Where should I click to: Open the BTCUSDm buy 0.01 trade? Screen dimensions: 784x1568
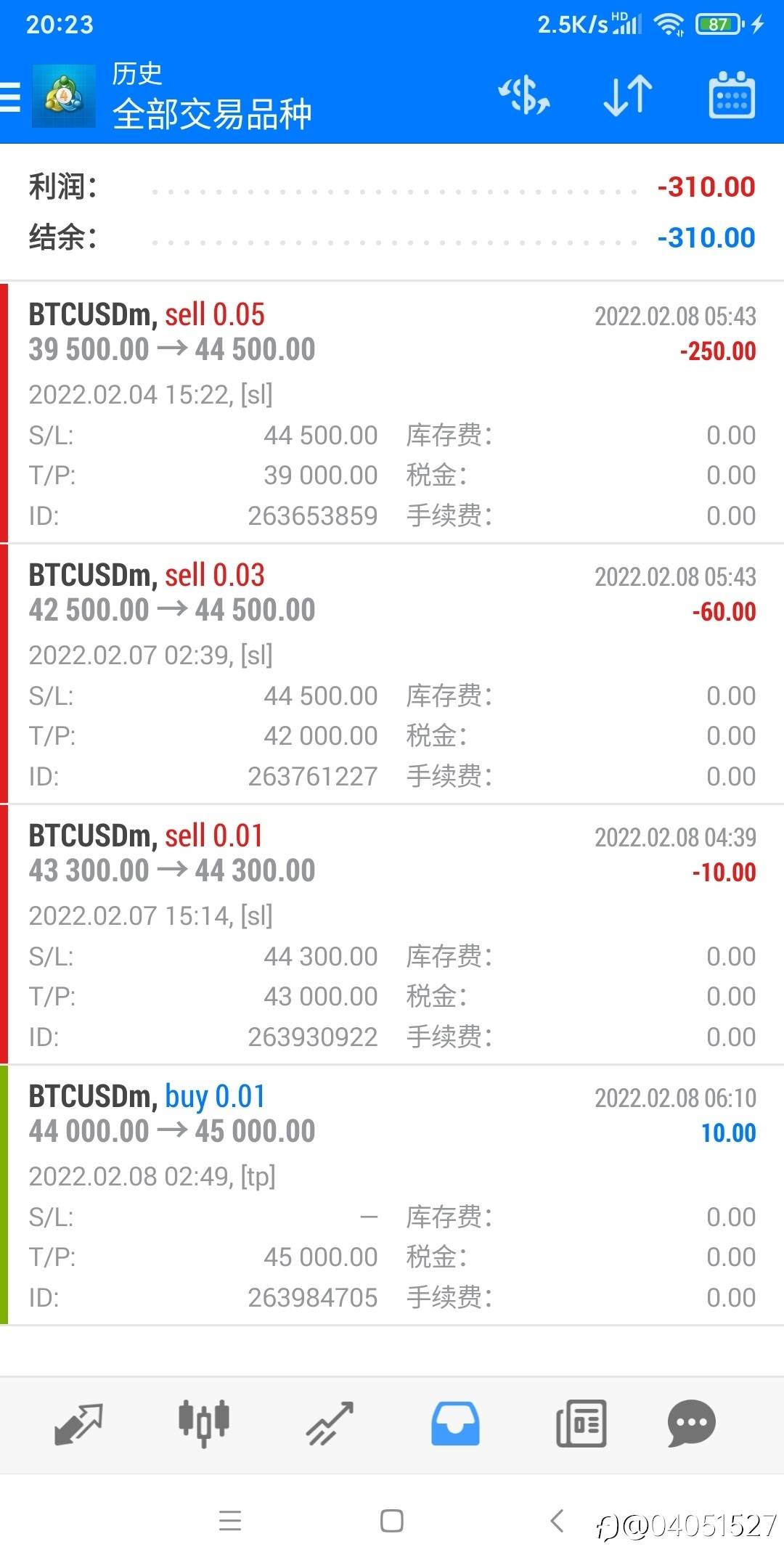point(392,1195)
